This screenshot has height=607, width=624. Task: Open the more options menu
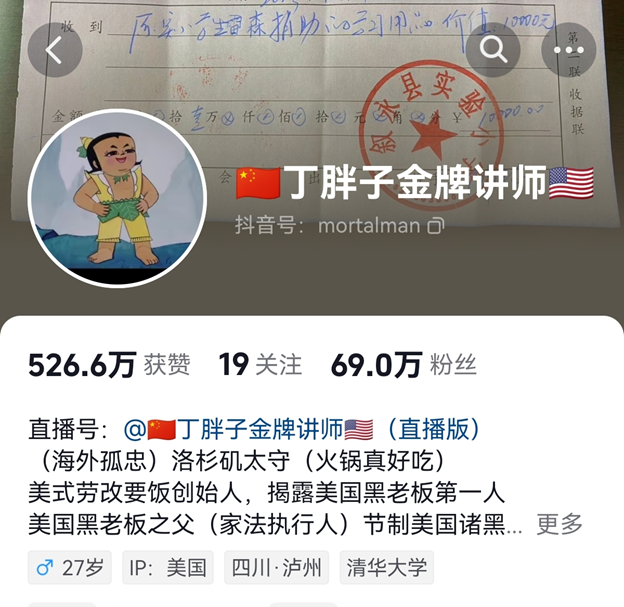[567, 49]
